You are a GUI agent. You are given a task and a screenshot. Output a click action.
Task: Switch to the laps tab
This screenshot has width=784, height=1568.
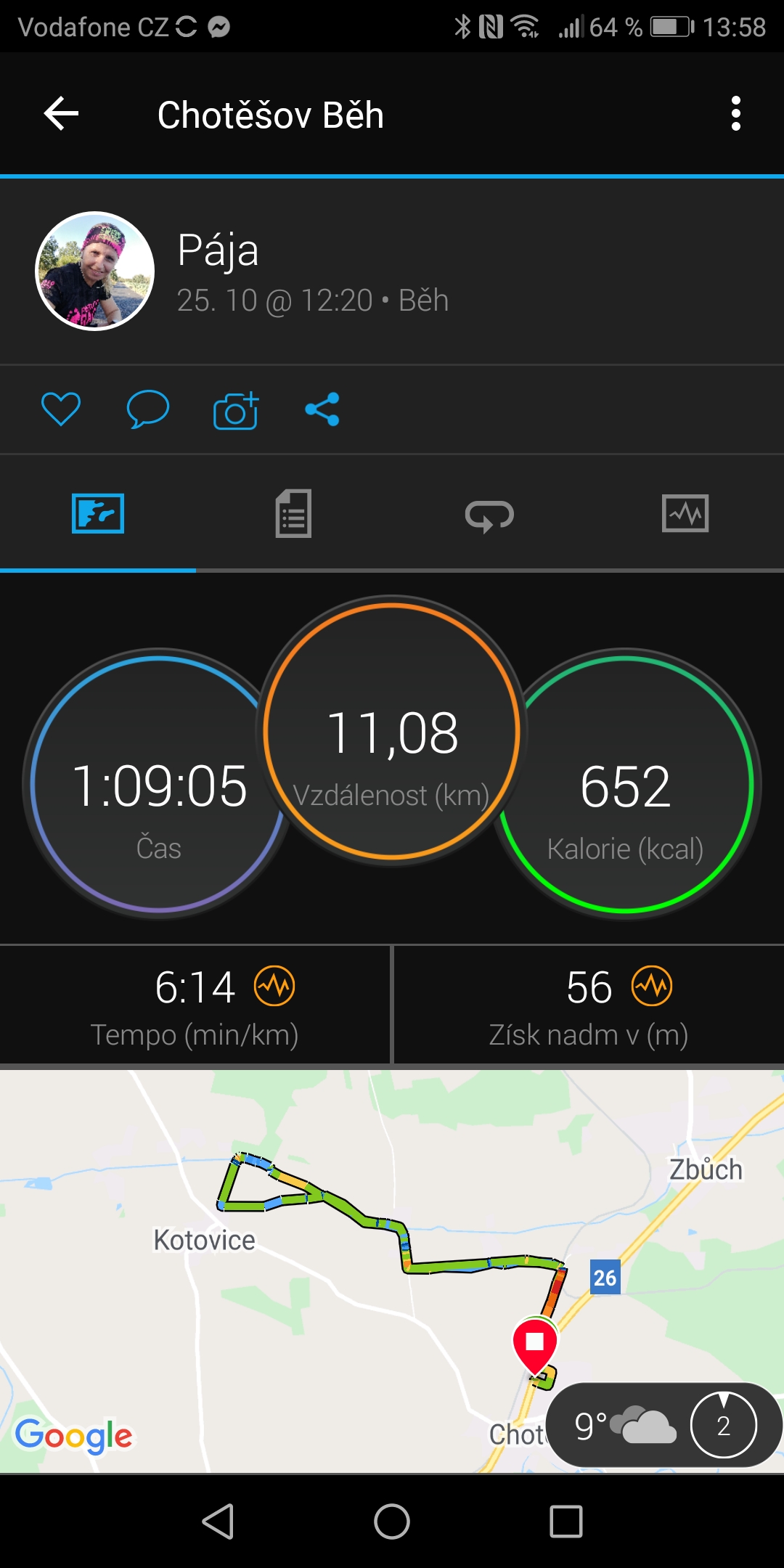click(489, 515)
